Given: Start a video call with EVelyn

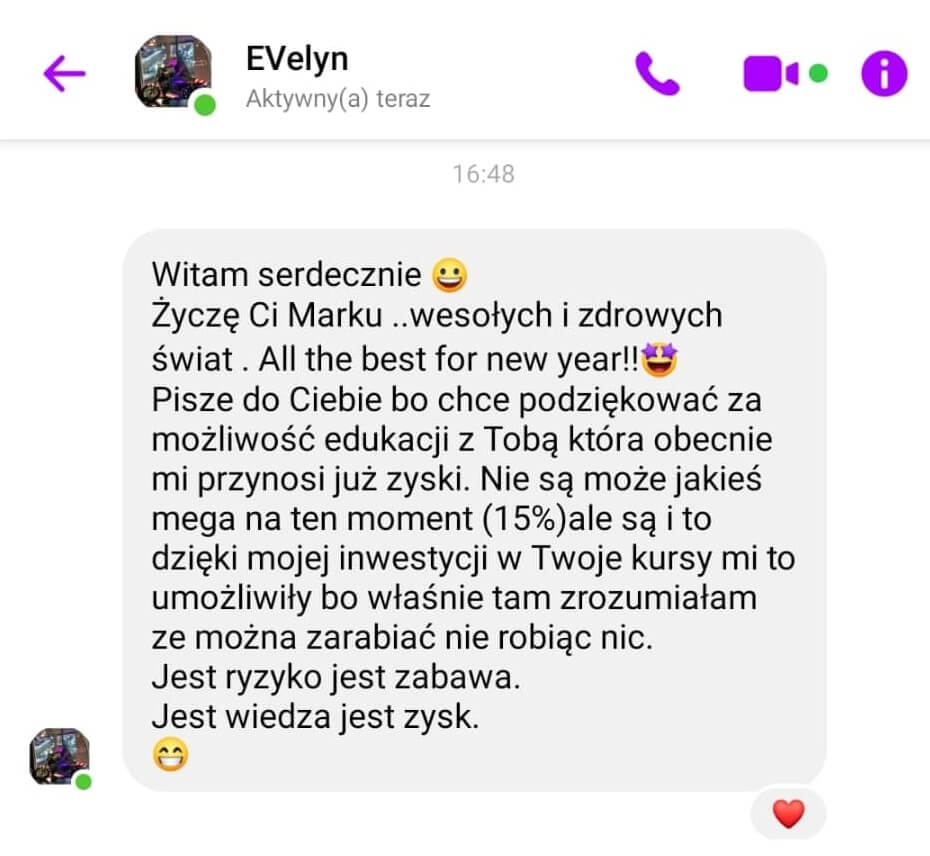Looking at the screenshot, I should [770, 73].
